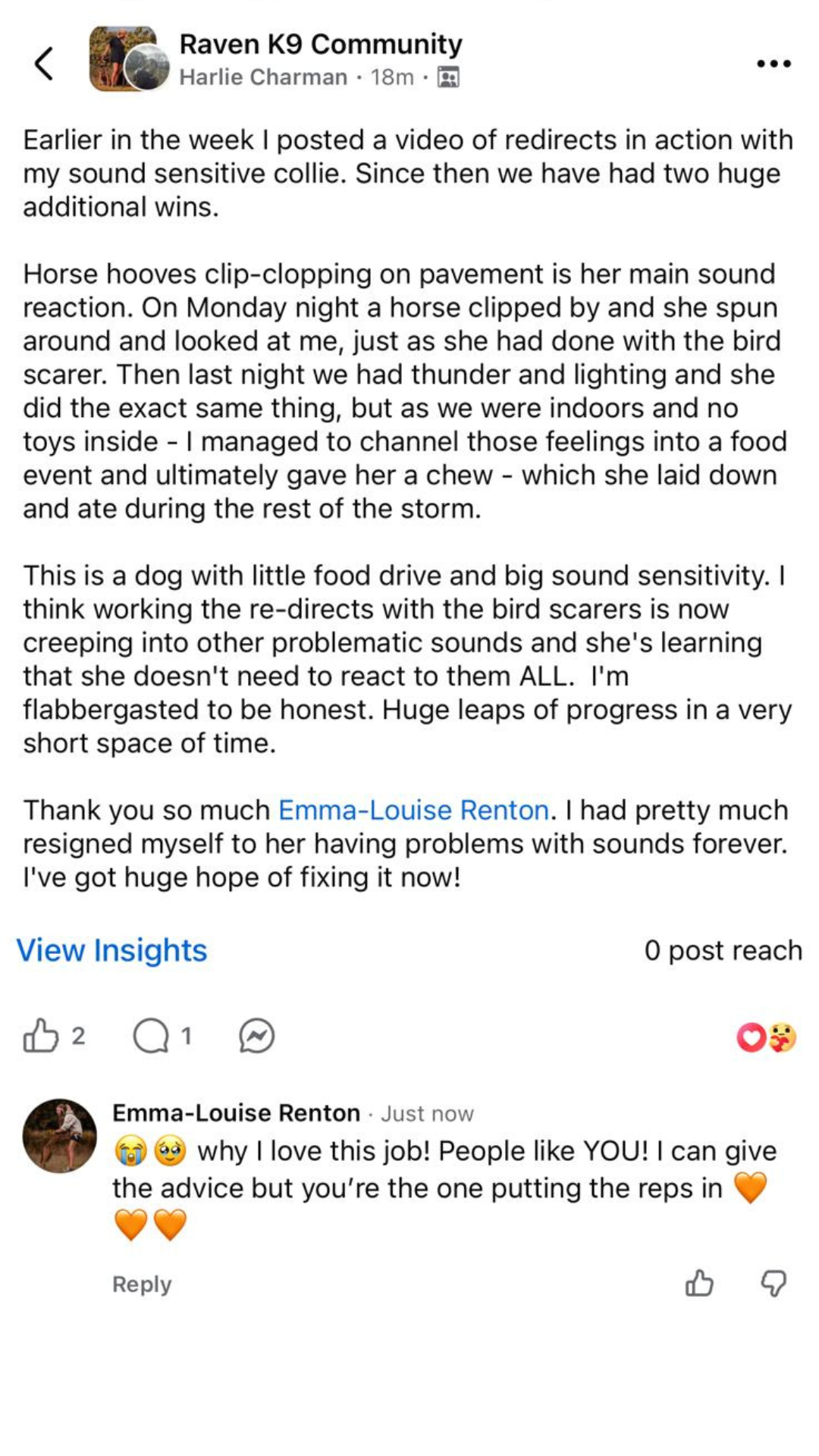This screenshot has width=819, height=1456.
Task: Open the tagged Emma-Louise Renton link in the post
Action: pos(413,810)
